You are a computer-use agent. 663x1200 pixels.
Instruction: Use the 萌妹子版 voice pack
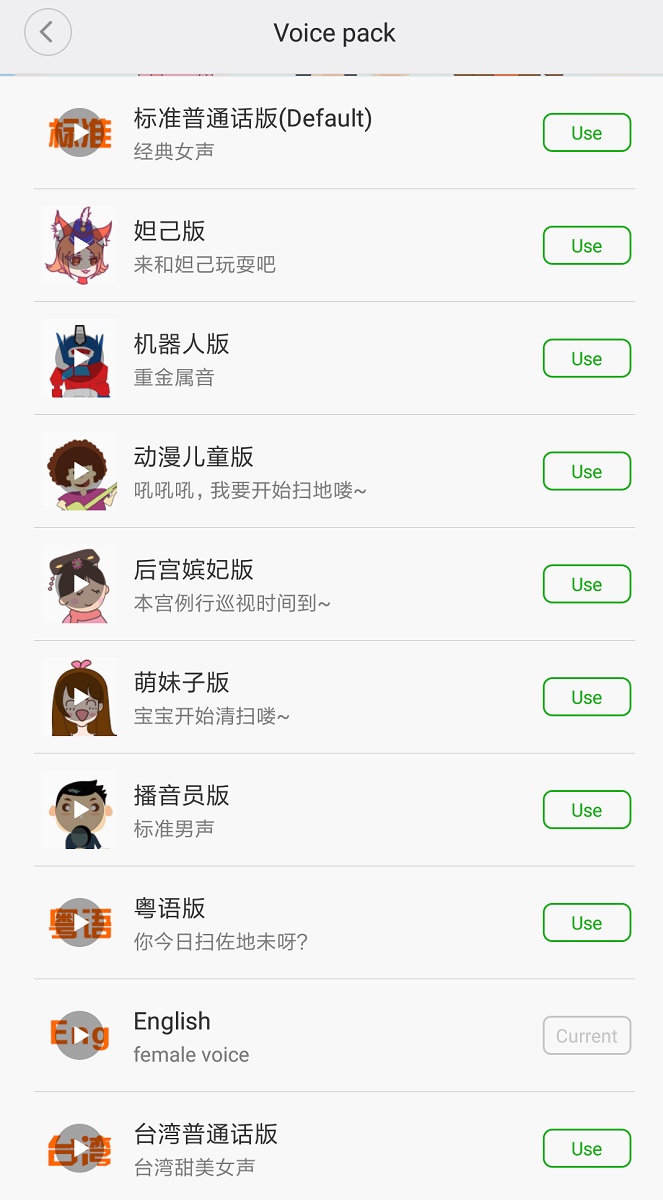[x=587, y=698]
